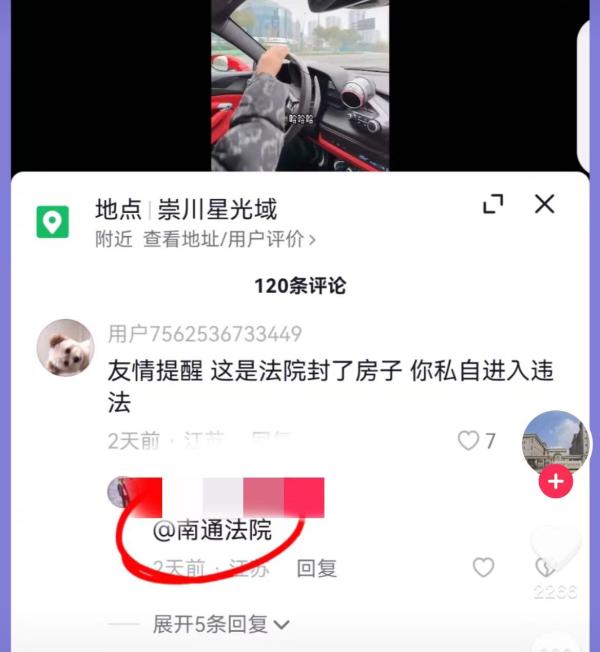Image resolution: width=600 pixels, height=652 pixels.
Task: Open location 崇川星光域 details
Action: point(216,210)
